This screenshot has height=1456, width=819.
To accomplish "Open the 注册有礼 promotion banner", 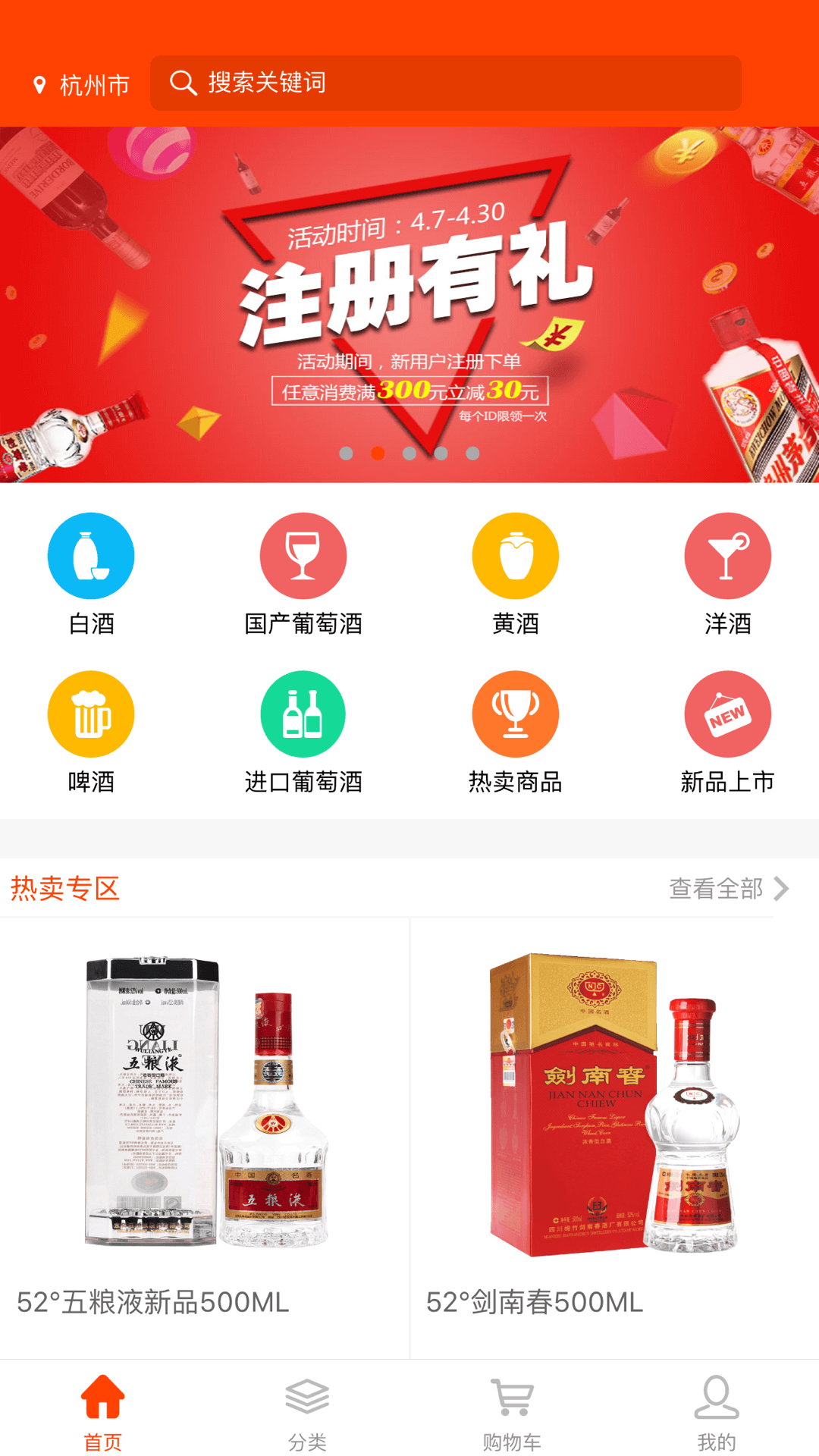I will click(x=409, y=303).
